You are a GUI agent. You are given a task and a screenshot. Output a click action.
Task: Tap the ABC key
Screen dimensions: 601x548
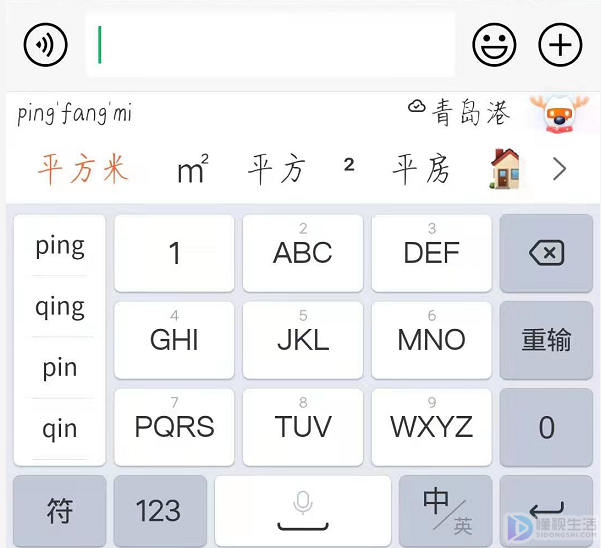(303, 253)
